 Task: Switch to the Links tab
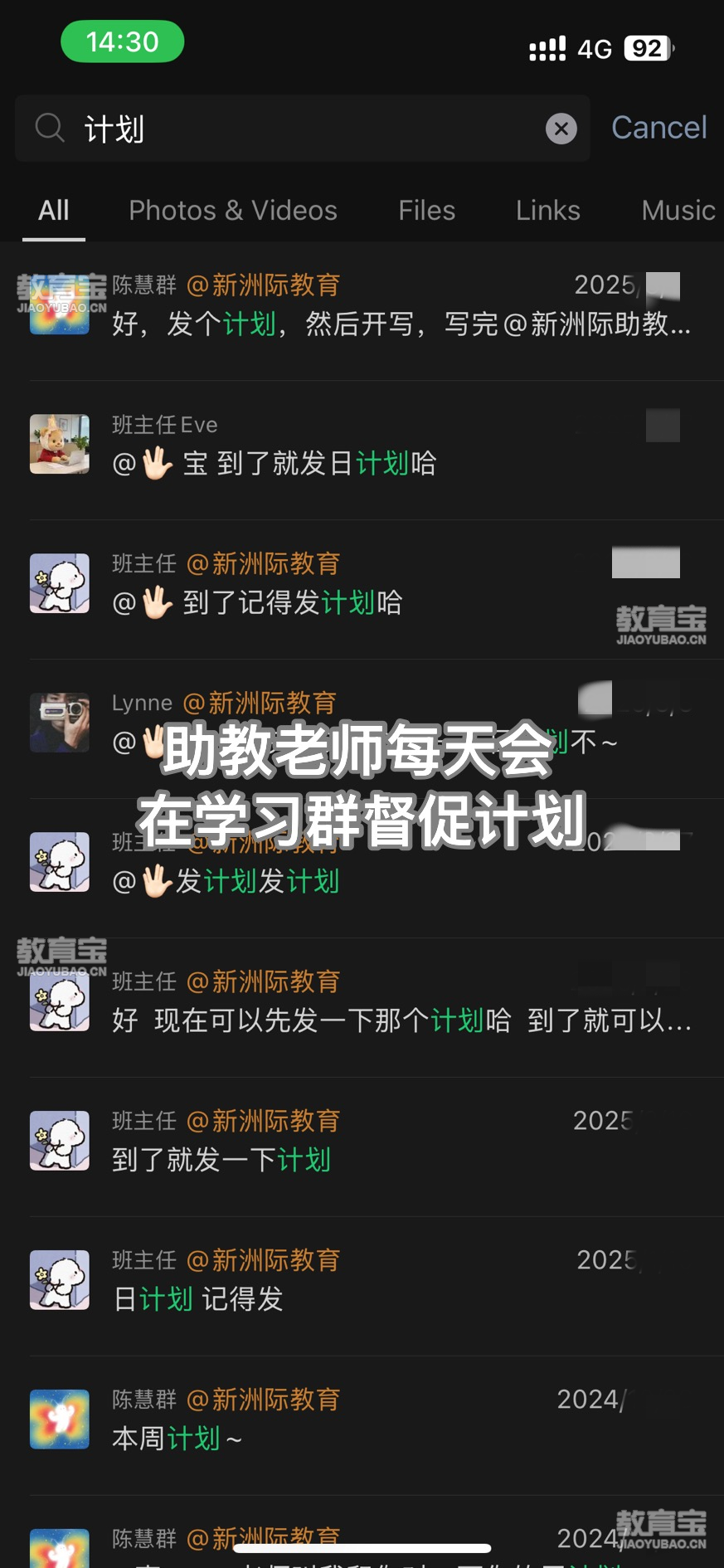(x=548, y=211)
